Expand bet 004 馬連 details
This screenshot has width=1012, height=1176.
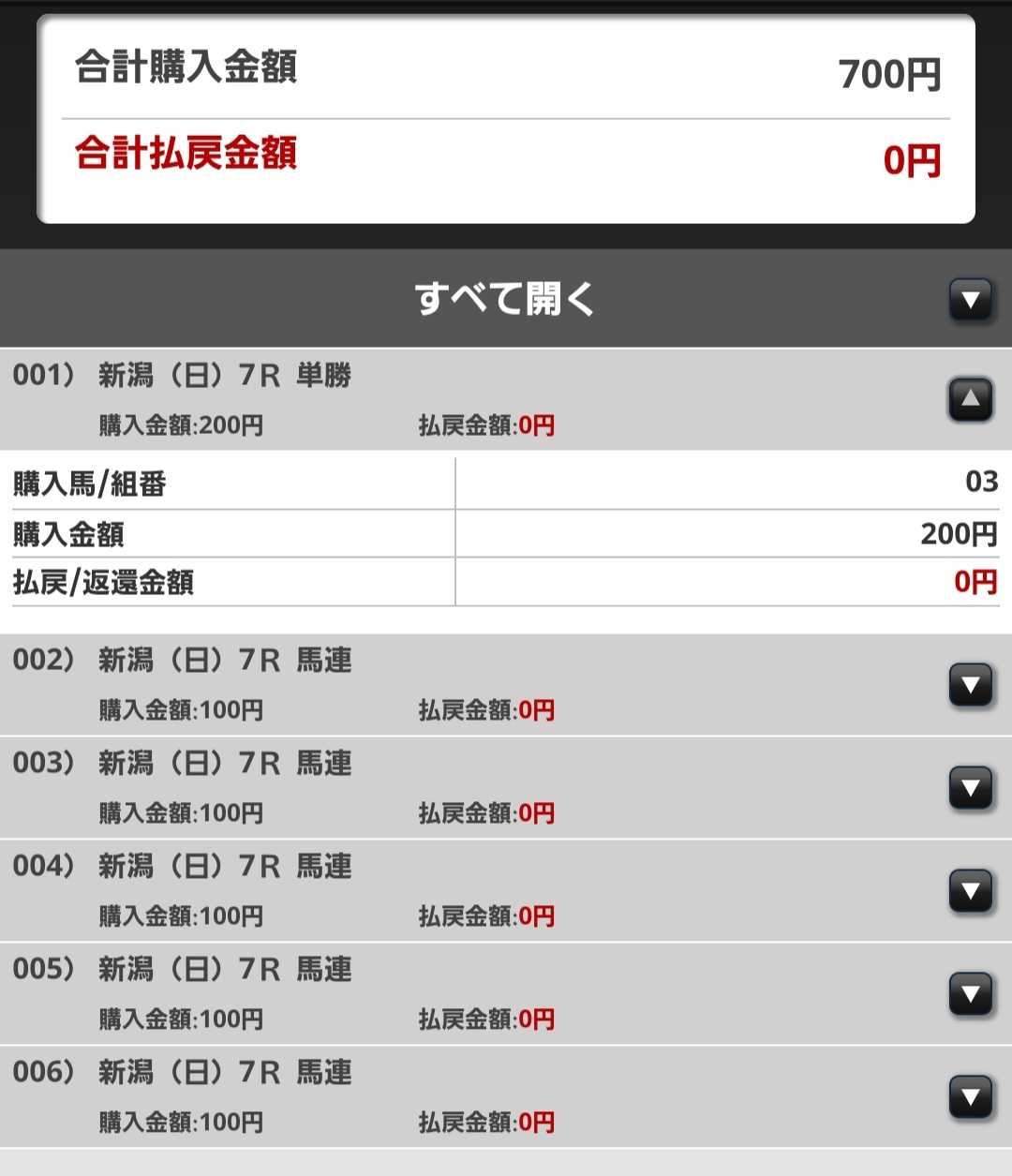tap(970, 891)
